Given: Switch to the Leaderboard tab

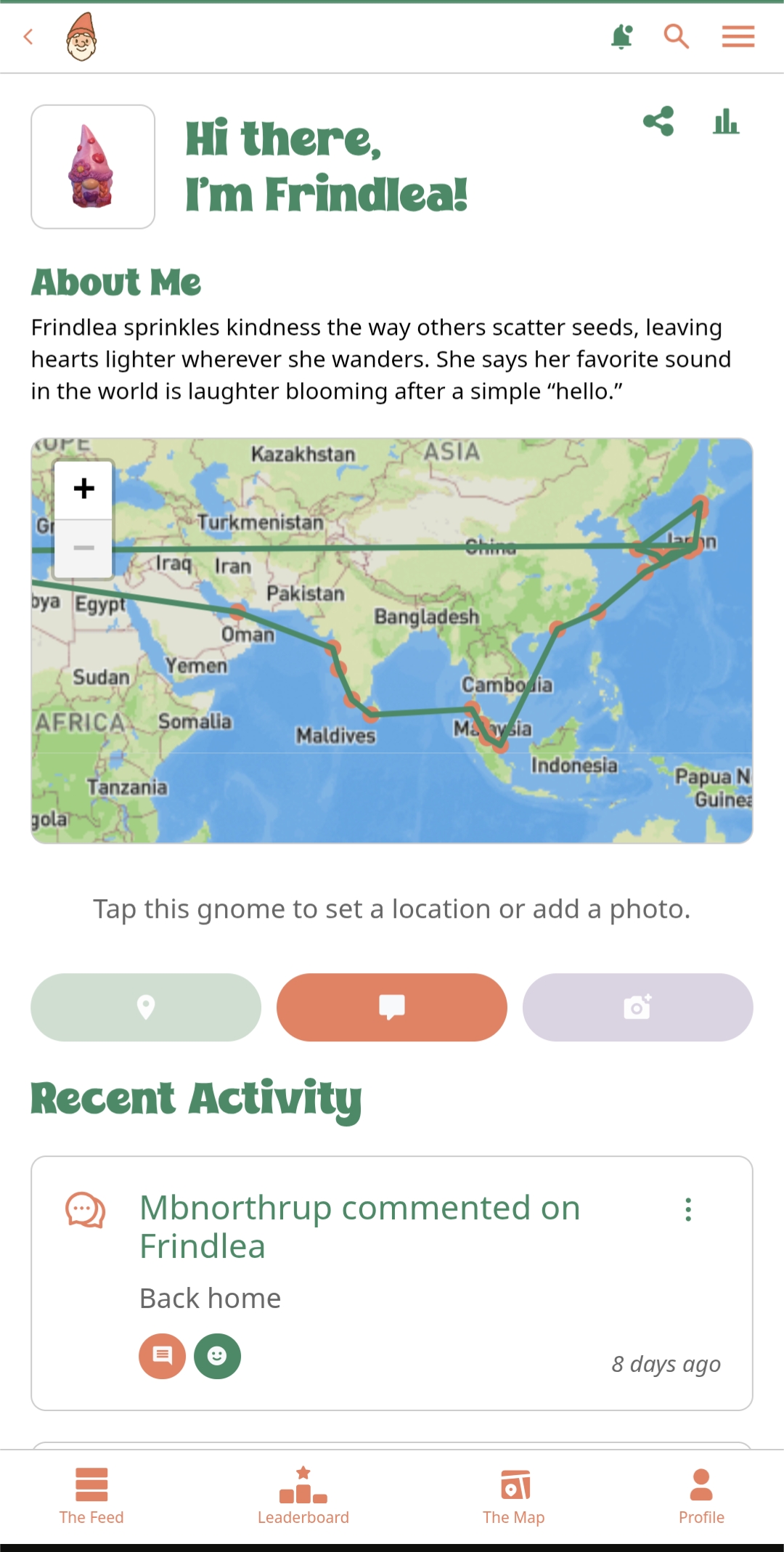Looking at the screenshot, I should point(303,1496).
